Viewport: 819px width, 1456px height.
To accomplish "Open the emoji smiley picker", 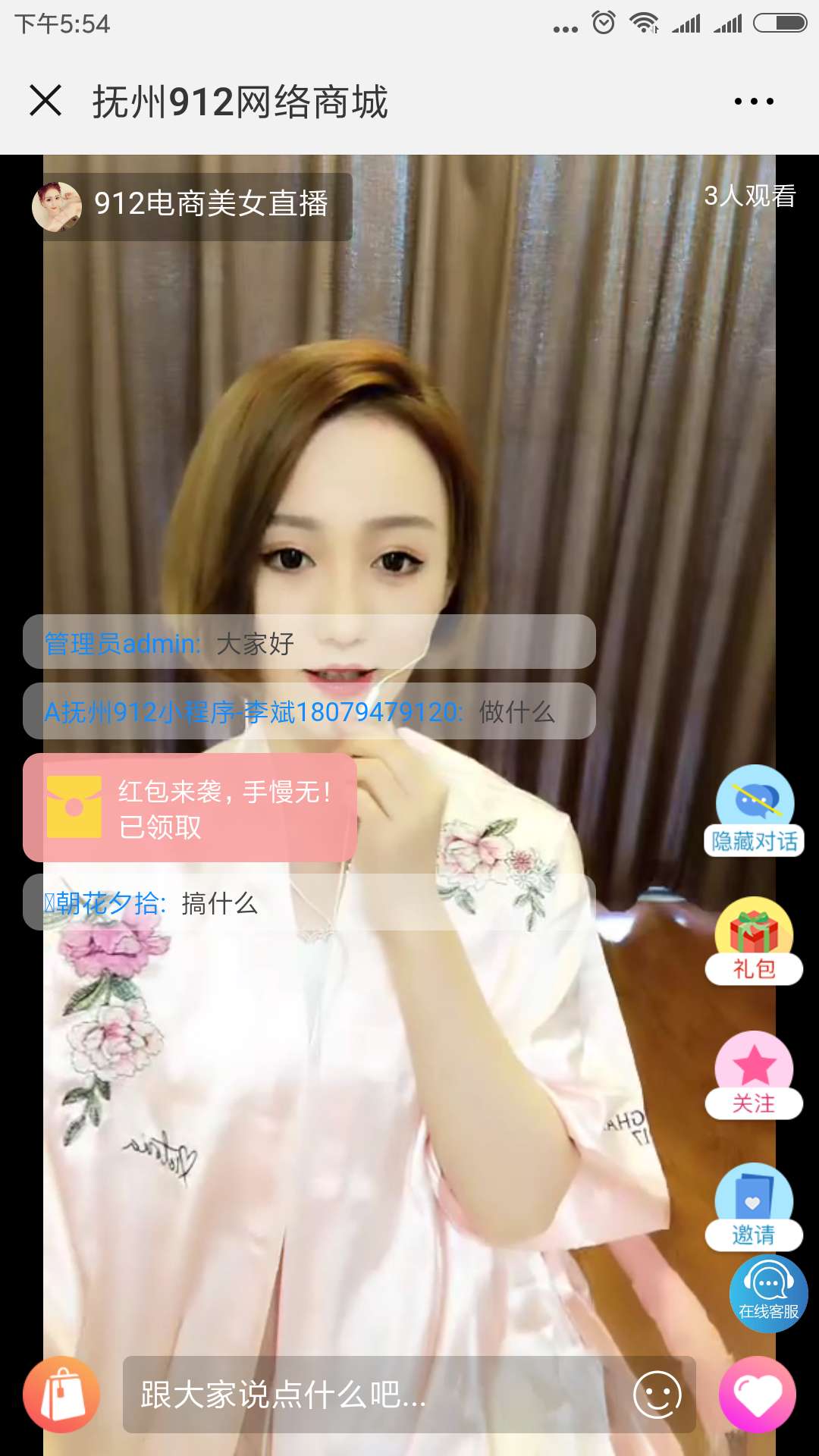I will [657, 1395].
